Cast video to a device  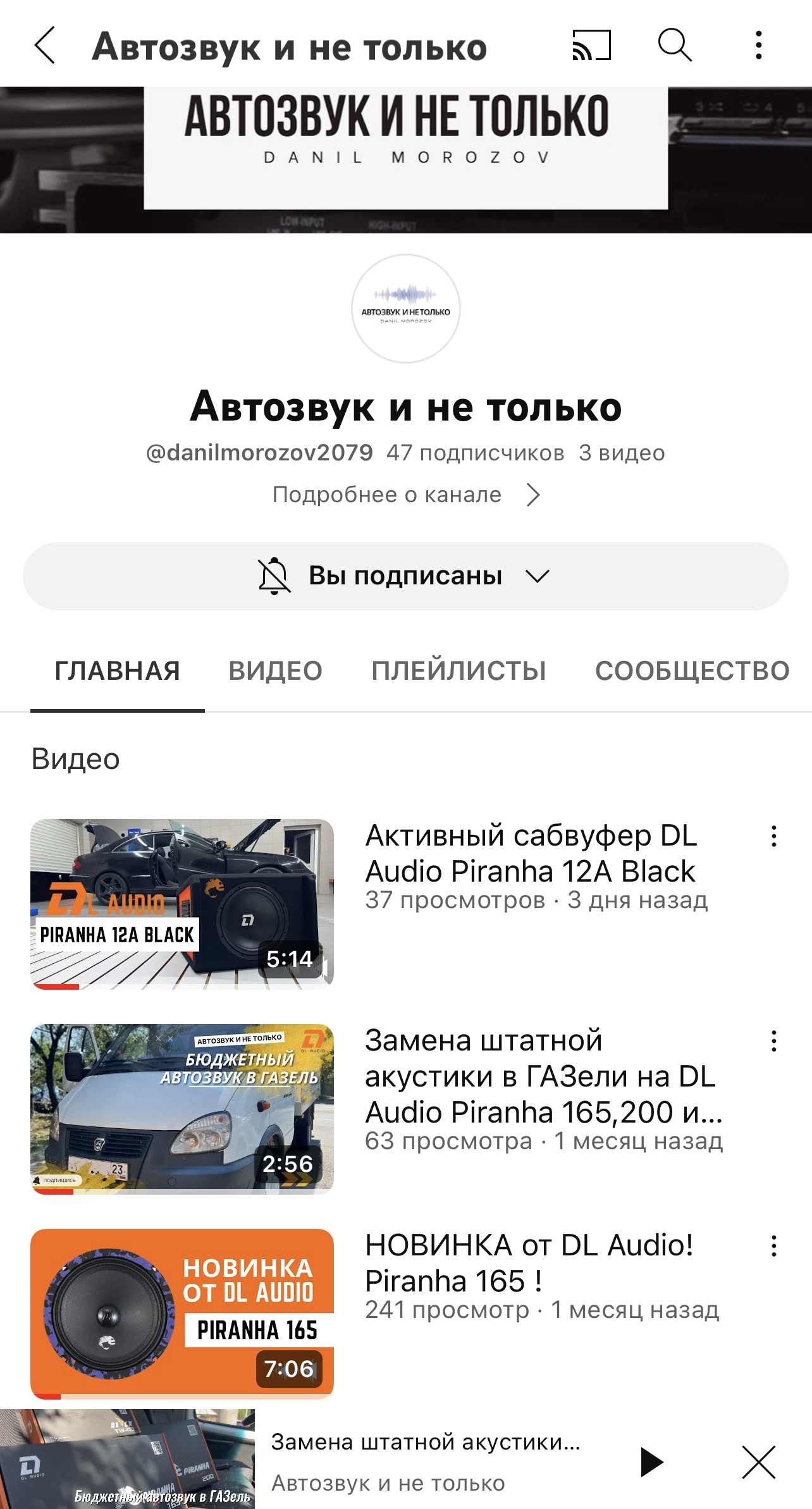click(x=591, y=46)
